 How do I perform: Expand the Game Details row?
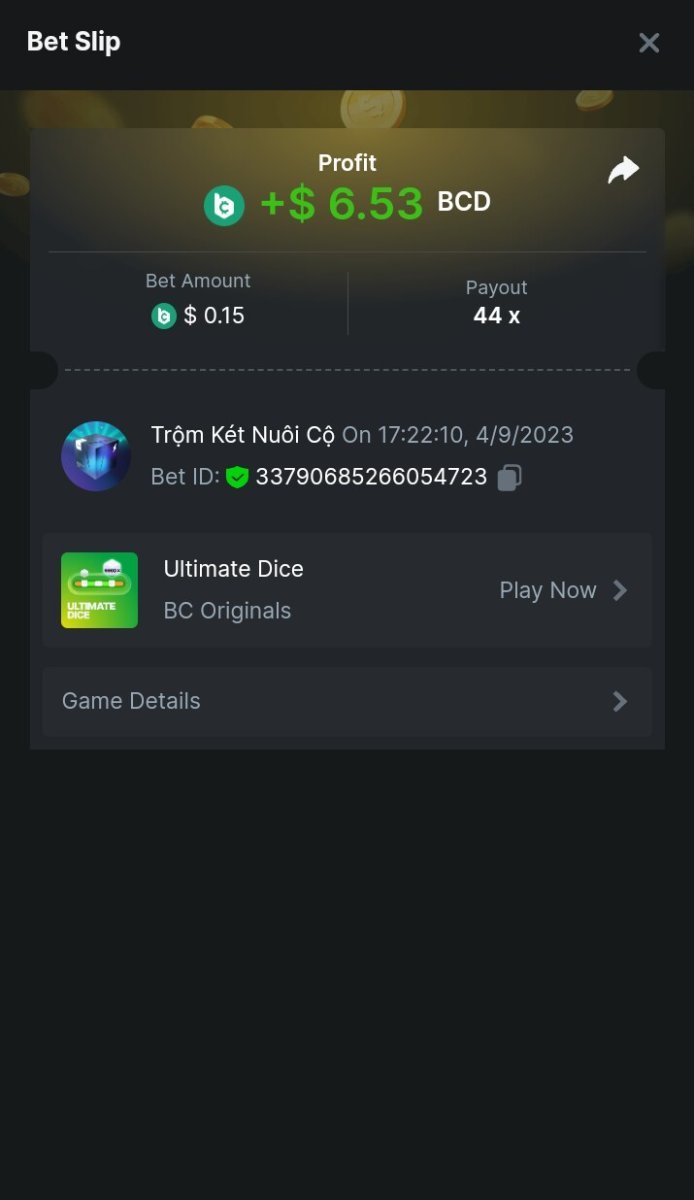[x=346, y=701]
